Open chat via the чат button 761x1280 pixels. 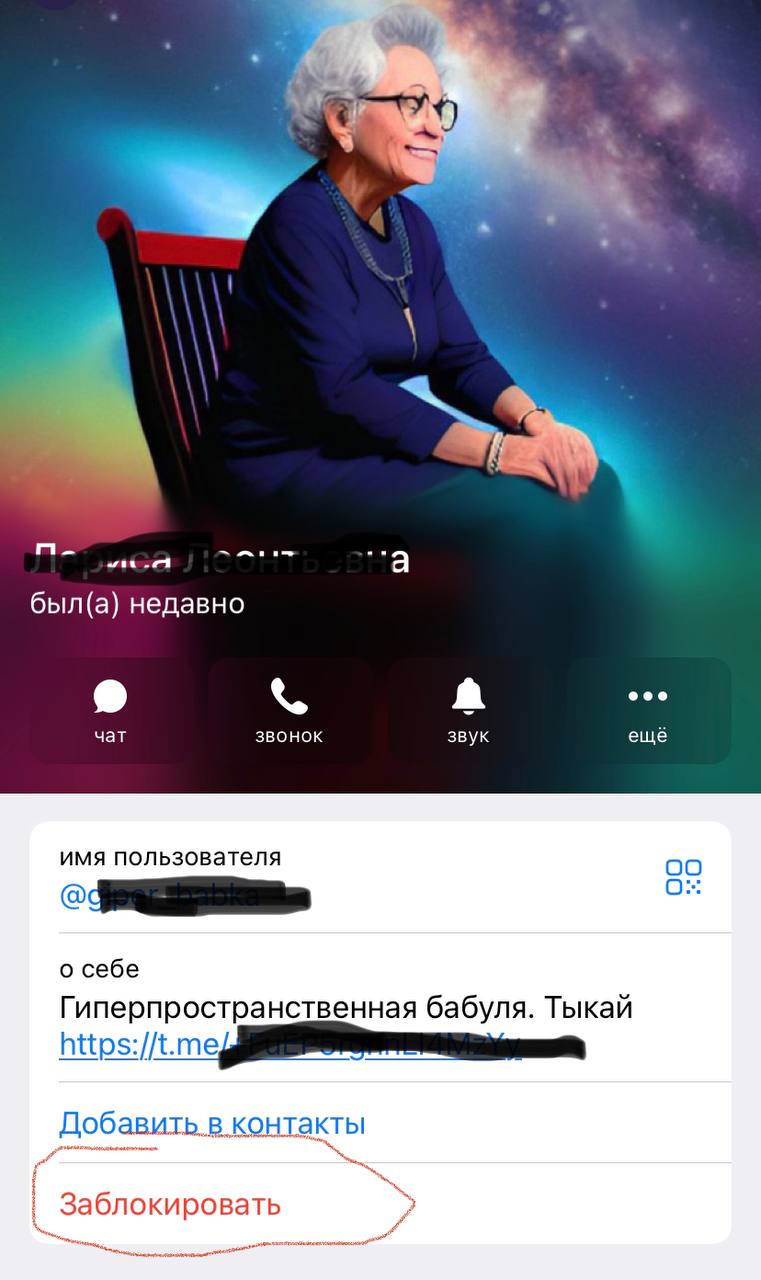(110, 710)
